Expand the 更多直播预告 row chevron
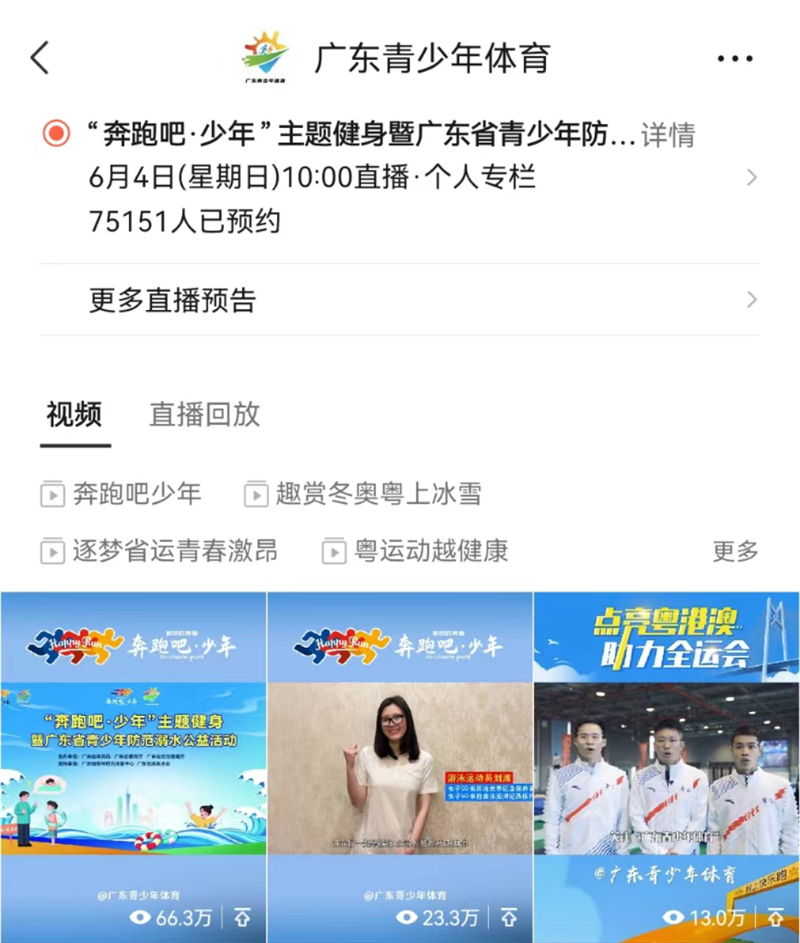The width and height of the screenshot is (800, 943). pyautogui.click(x=754, y=299)
